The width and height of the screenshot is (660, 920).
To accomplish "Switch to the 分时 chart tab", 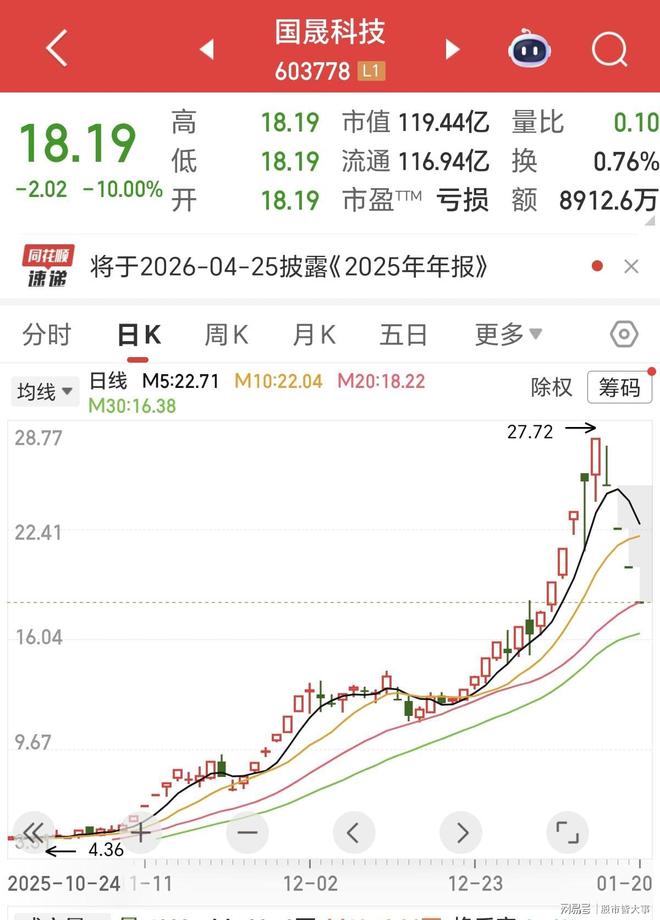I will click(47, 334).
